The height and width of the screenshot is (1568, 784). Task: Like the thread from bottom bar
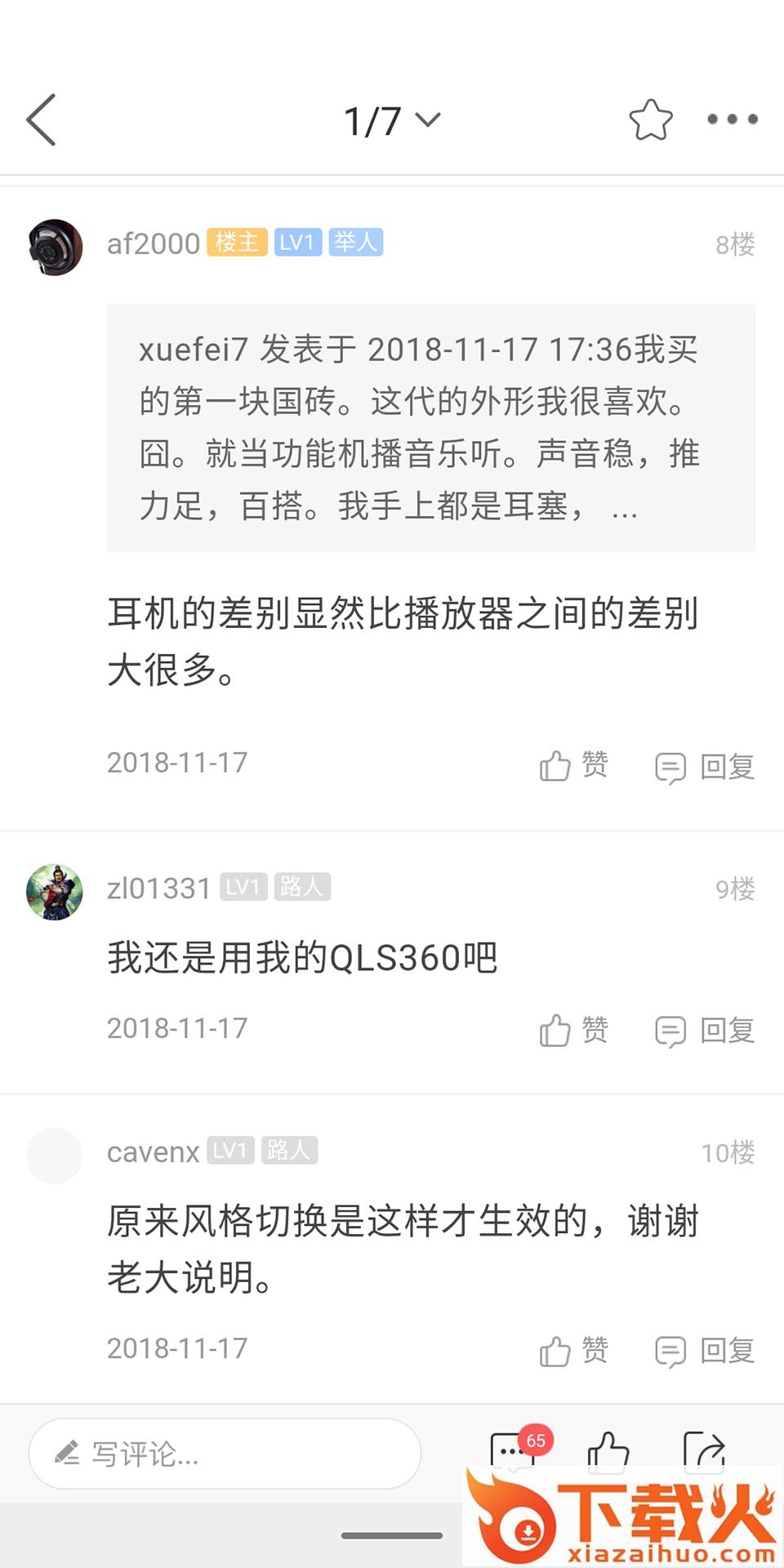point(608,1452)
